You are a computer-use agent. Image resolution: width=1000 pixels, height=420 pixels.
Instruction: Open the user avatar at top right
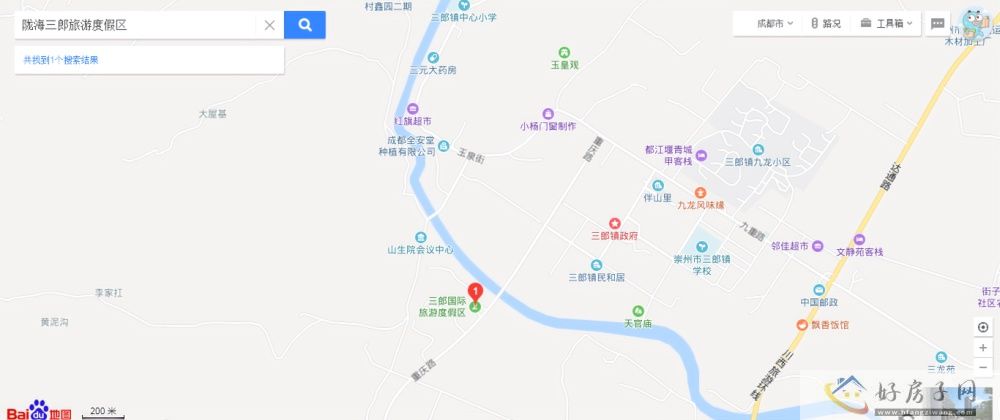pyautogui.click(x=971, y=22)
